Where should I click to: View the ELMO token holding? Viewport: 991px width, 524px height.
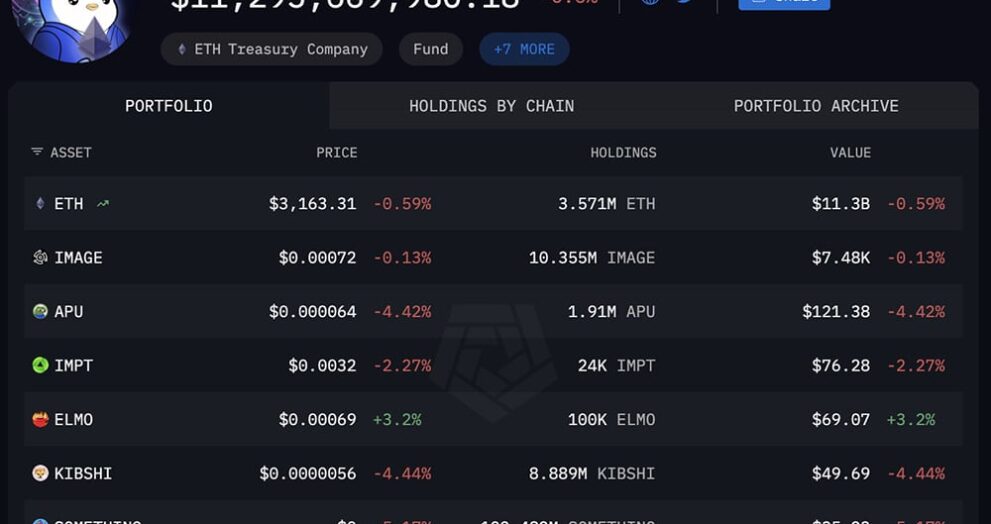point(72,420)
